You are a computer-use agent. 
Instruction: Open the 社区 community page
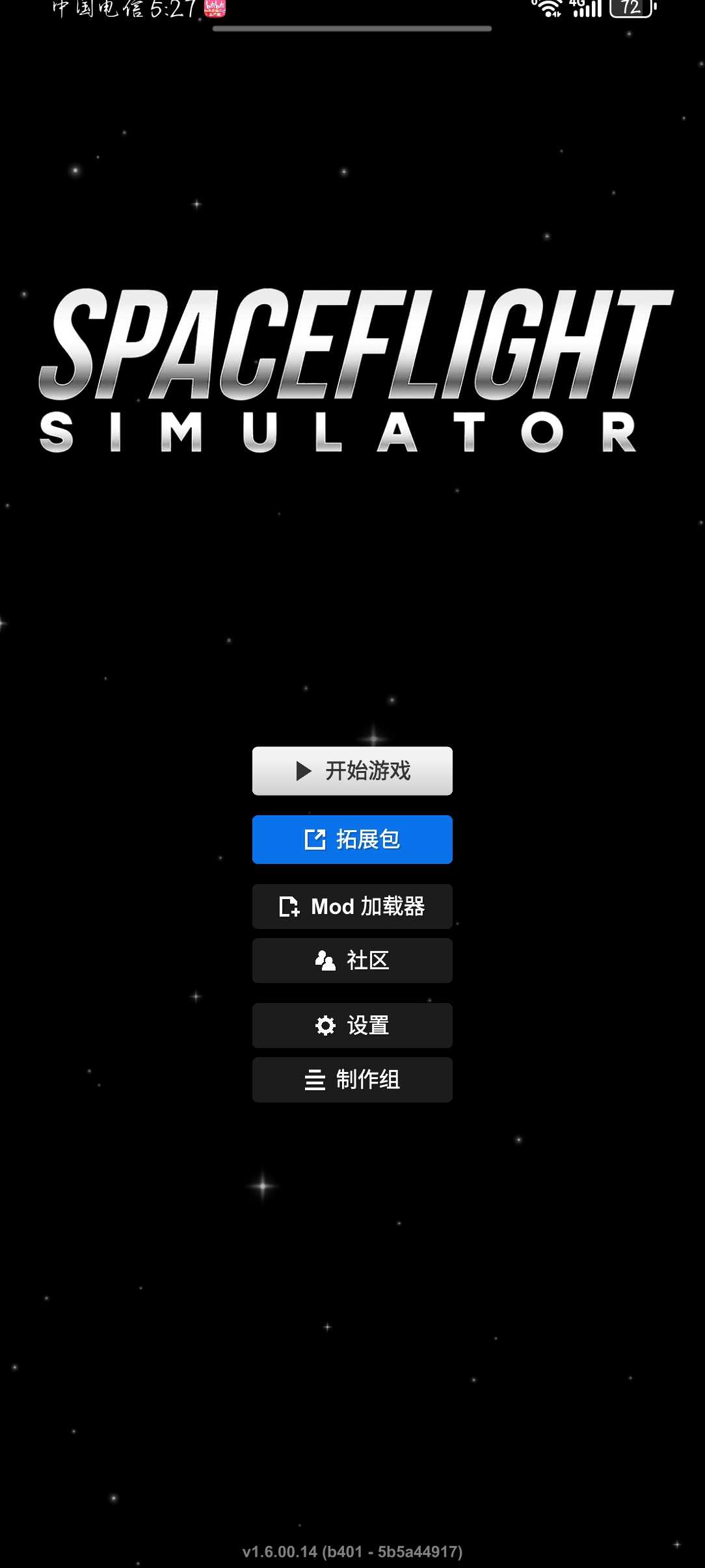point(352,960)
